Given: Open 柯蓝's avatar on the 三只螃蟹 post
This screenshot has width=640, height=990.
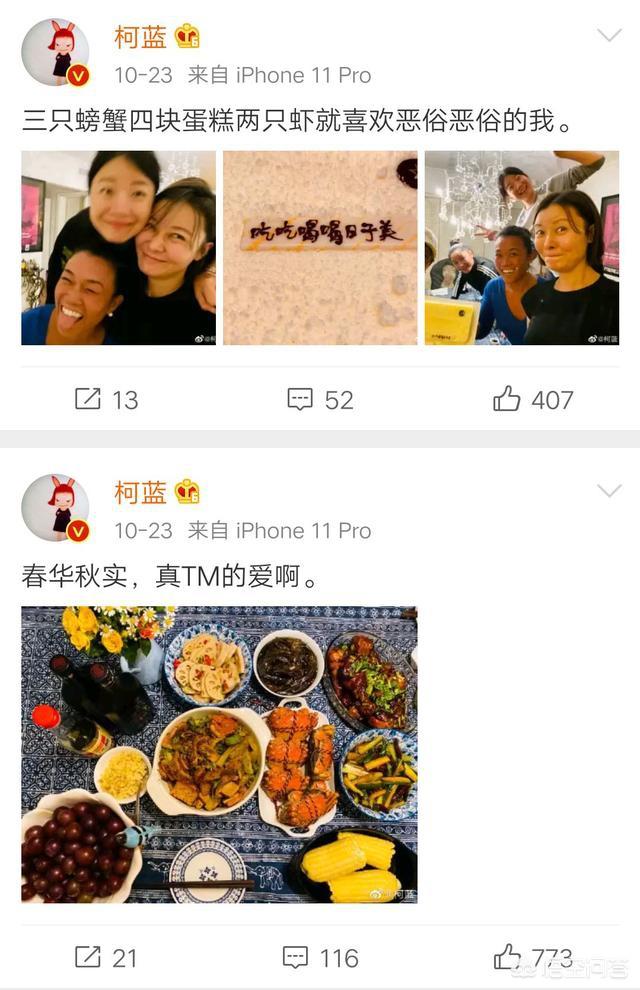Looking at the screenshot, I should (x=55, y=52).
